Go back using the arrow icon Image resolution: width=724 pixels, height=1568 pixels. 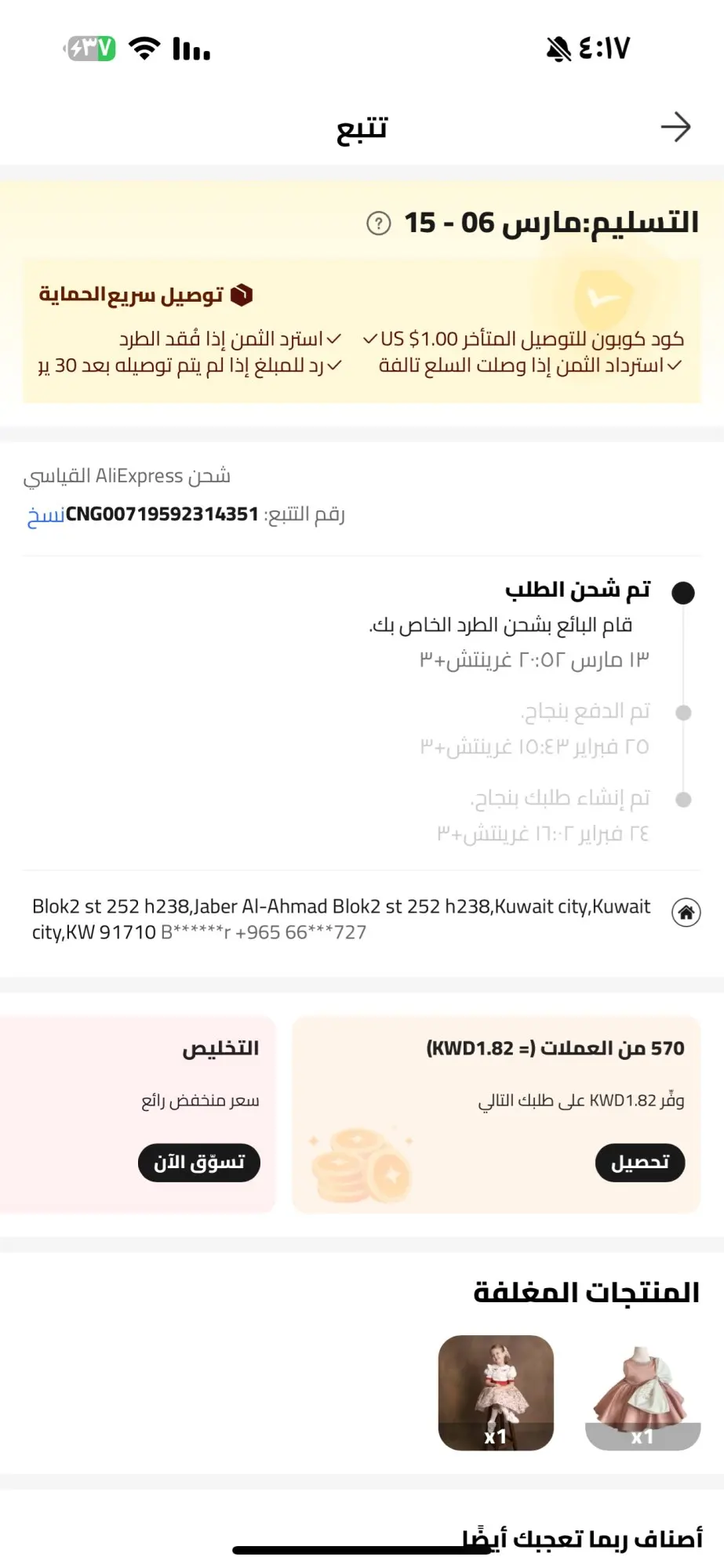pos(675,127)
